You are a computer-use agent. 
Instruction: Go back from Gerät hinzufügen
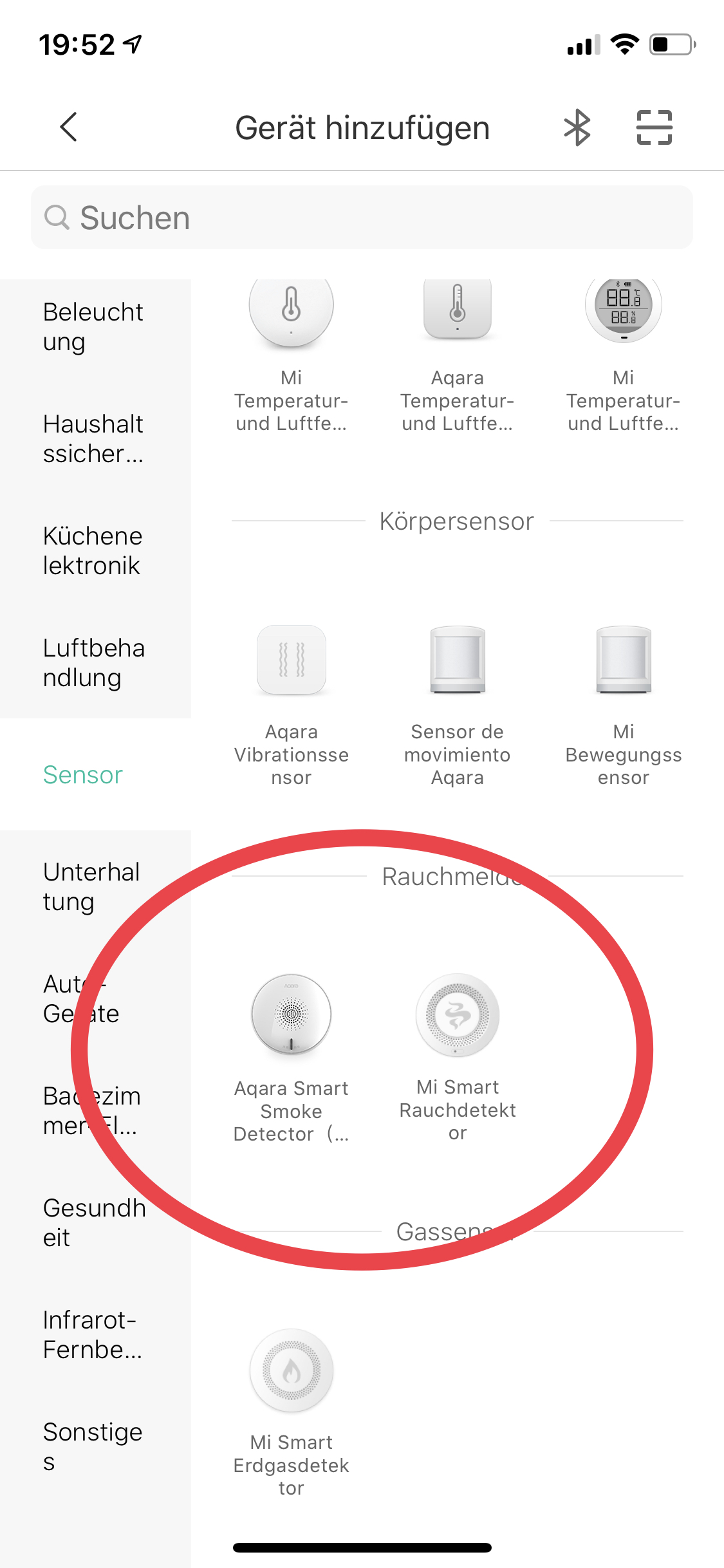tap(69, 127)
